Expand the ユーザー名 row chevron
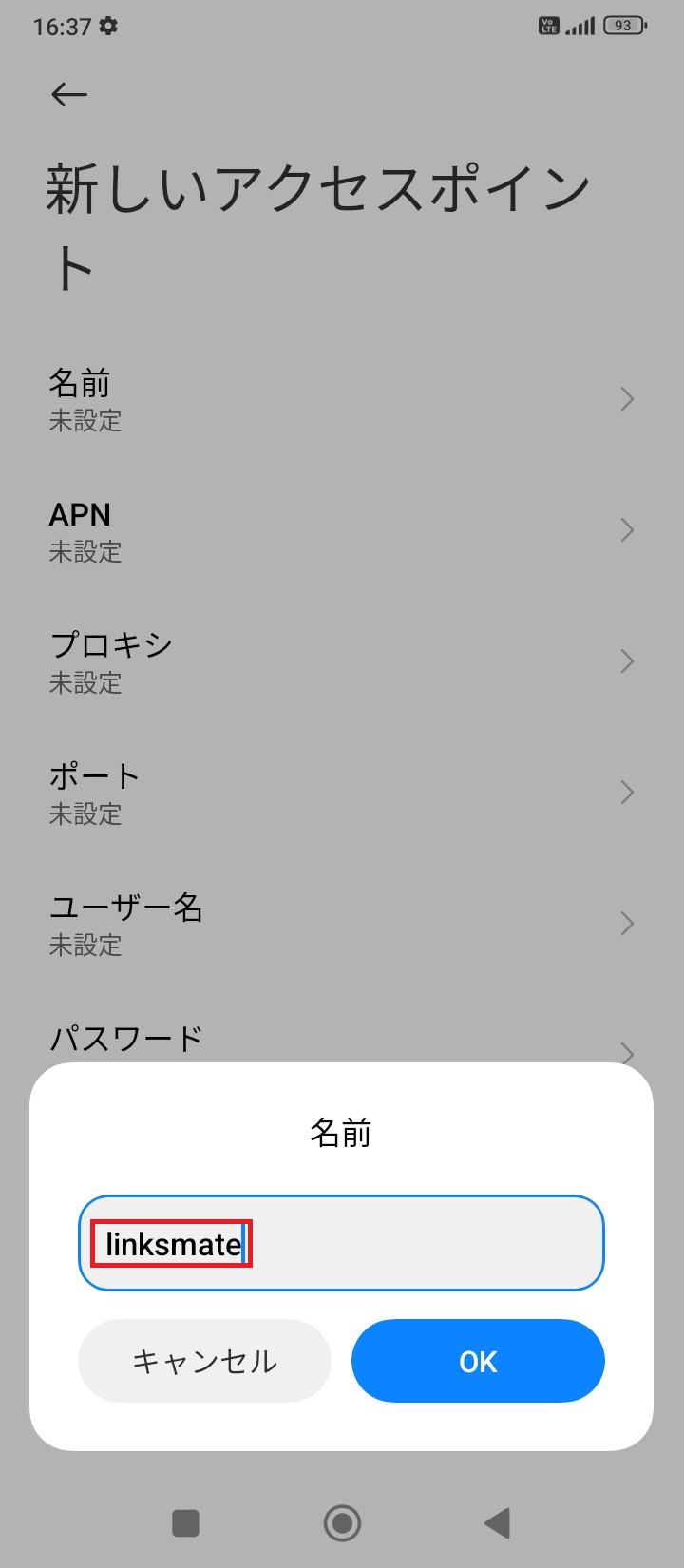This screenshot has height=1568, width=684. tap(626, 923)
